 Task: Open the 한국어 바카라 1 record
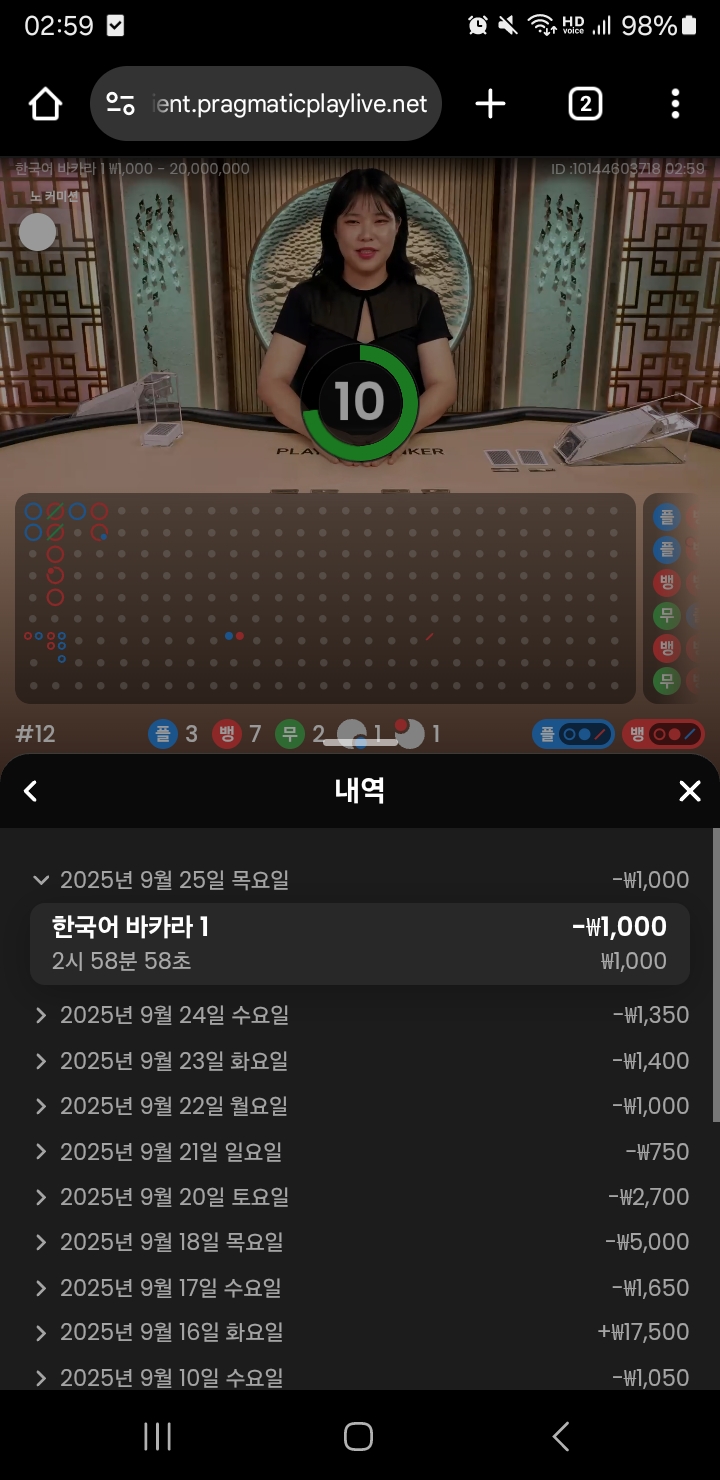(x=360, y=943)
